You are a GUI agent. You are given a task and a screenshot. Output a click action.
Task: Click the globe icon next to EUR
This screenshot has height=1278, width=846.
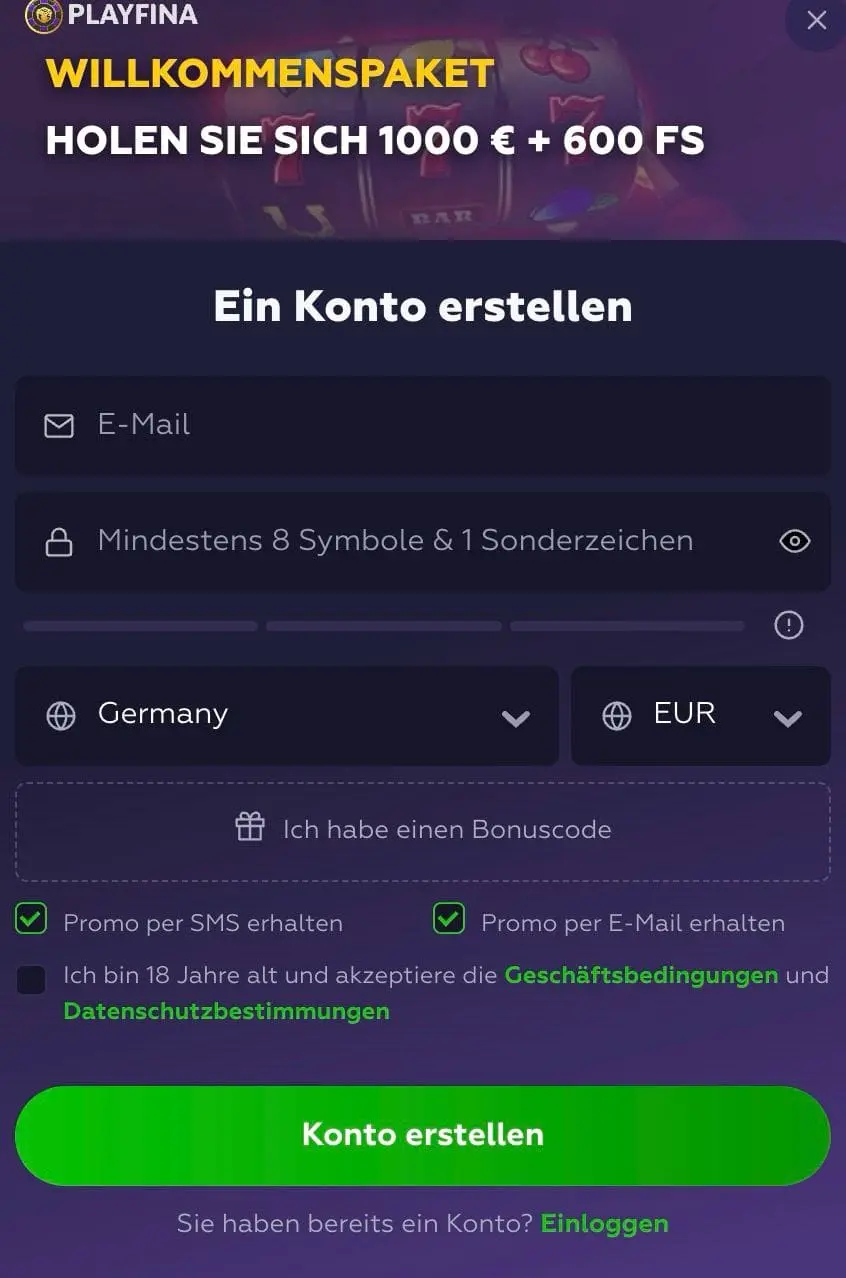pyautogui.click(x=616, y=715)
